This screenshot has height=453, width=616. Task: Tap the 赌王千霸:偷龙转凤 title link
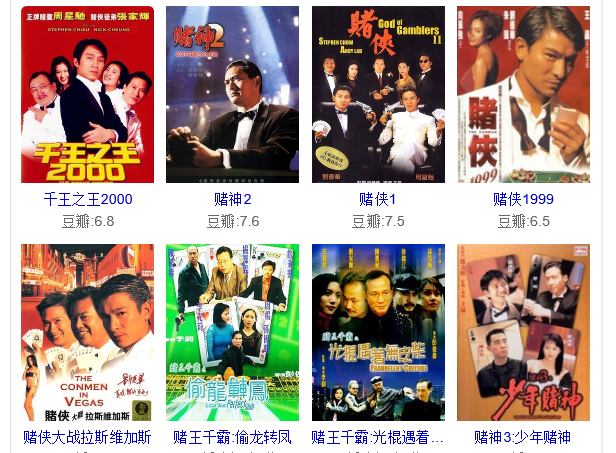click(x=232, y=437)
